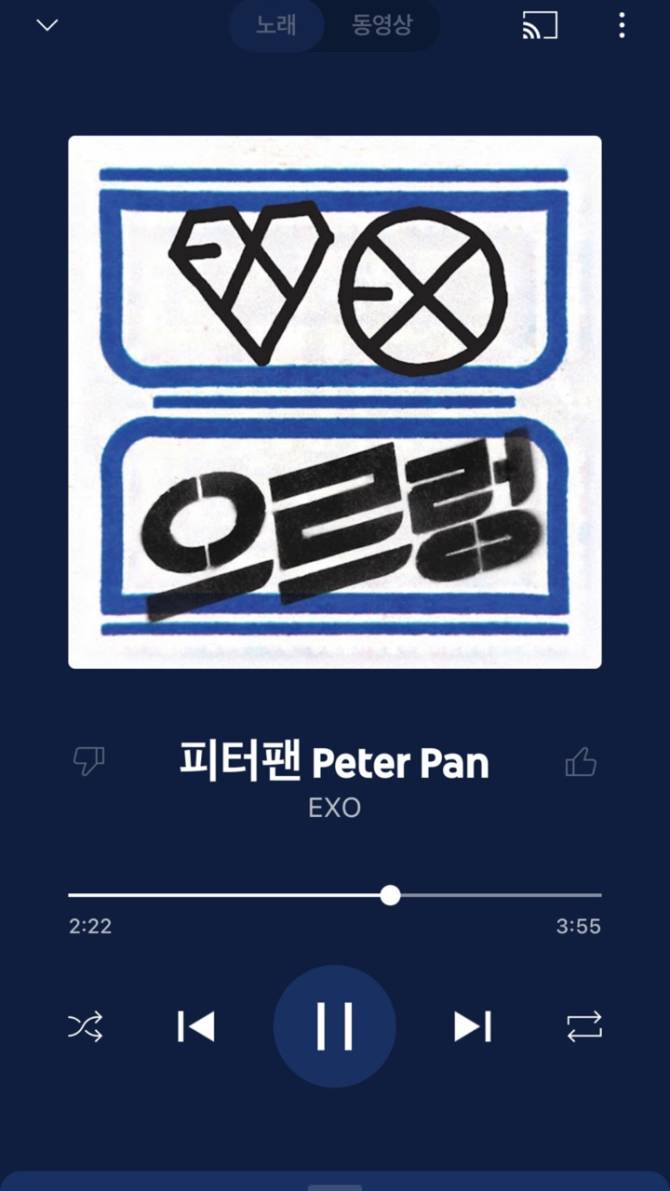670x1191 pixels.
Task: Toggle repeat mode
Action: 584,1026
